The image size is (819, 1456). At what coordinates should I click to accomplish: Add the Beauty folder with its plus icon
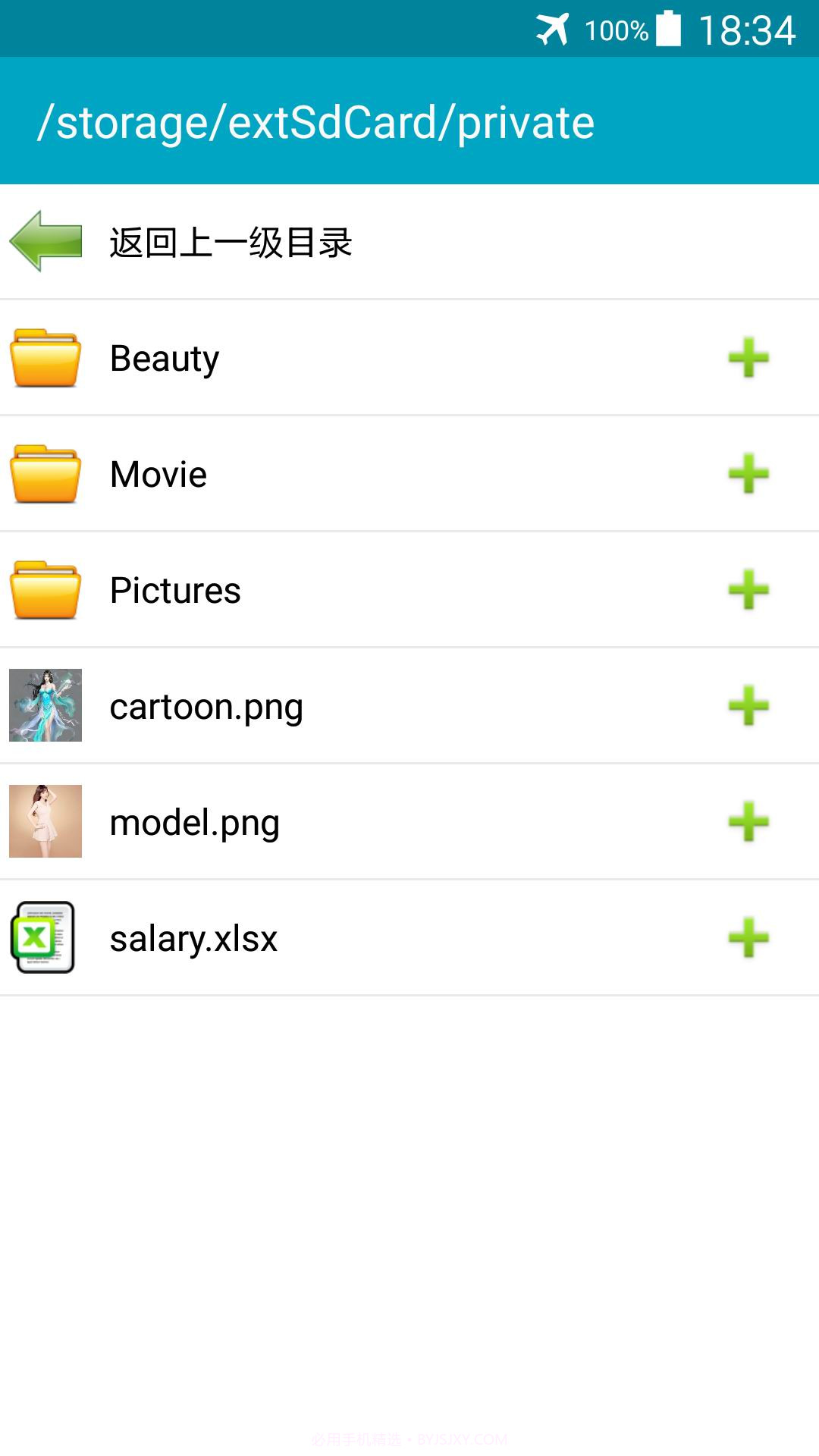[x=748, y=358]
